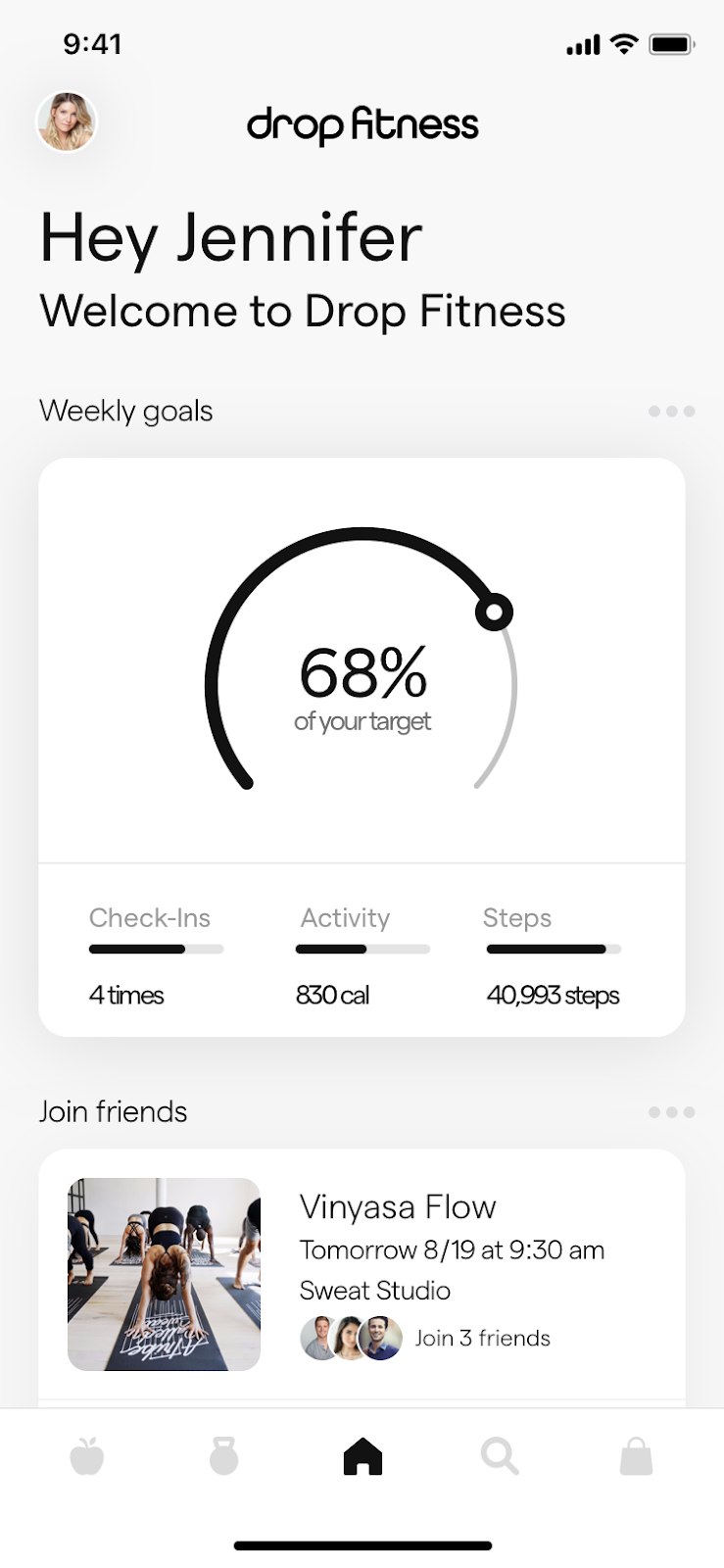Open the Join friends more options

[671, 1112]
